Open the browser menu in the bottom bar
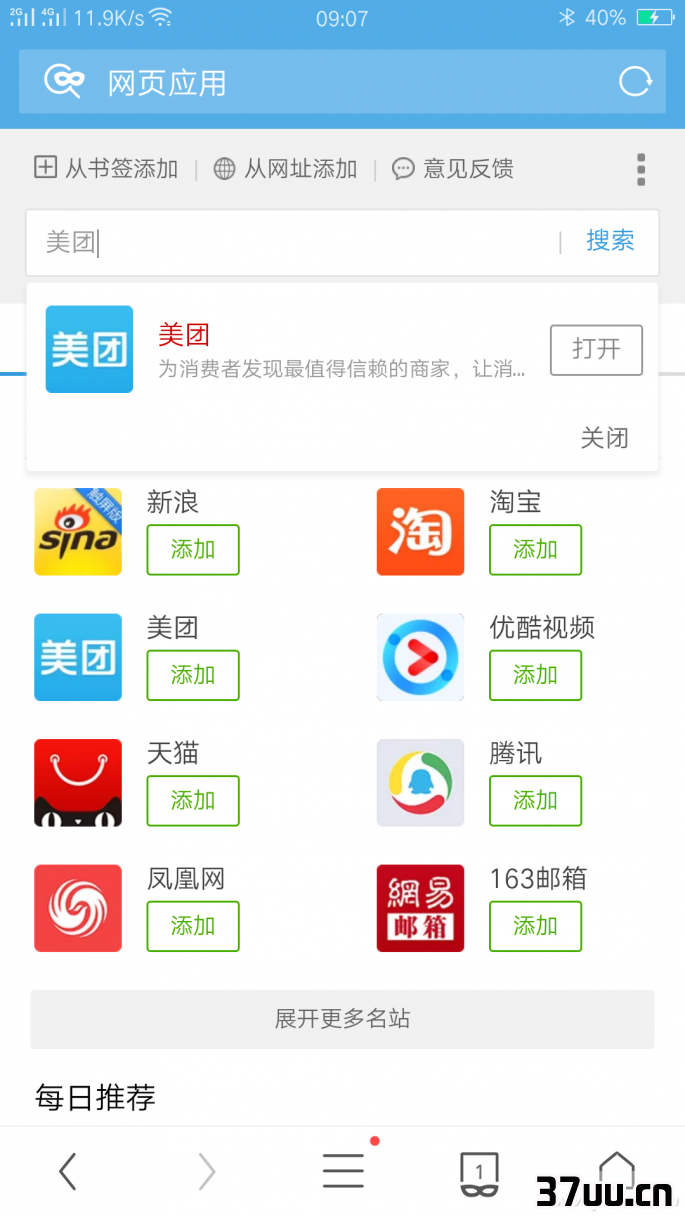Screen dimensions: 685x1217 [x=343, y=1170]
